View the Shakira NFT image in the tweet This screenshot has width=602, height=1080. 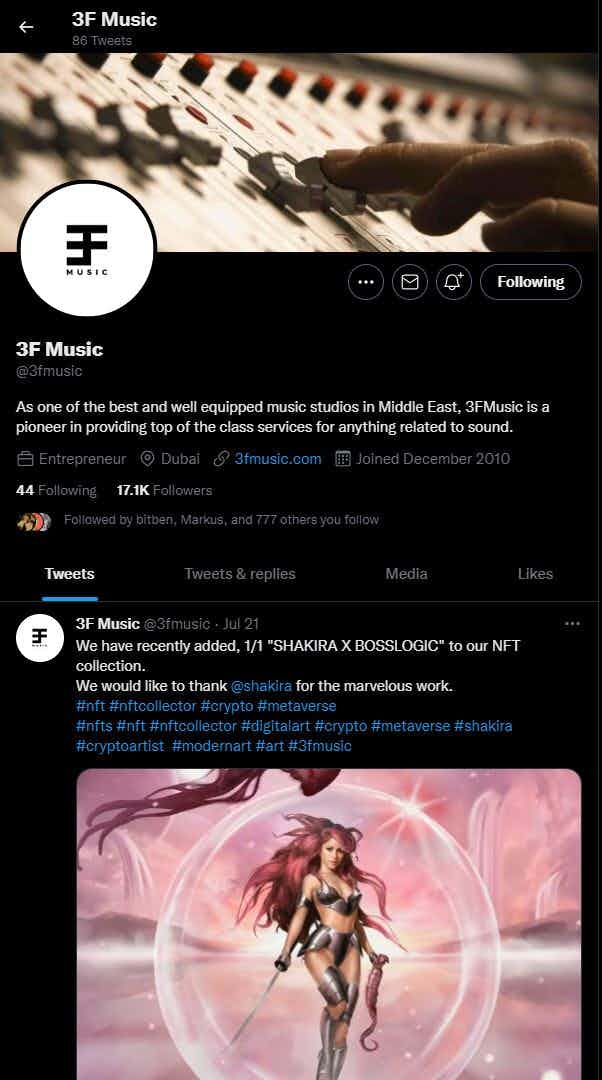[x=329, y=920]
